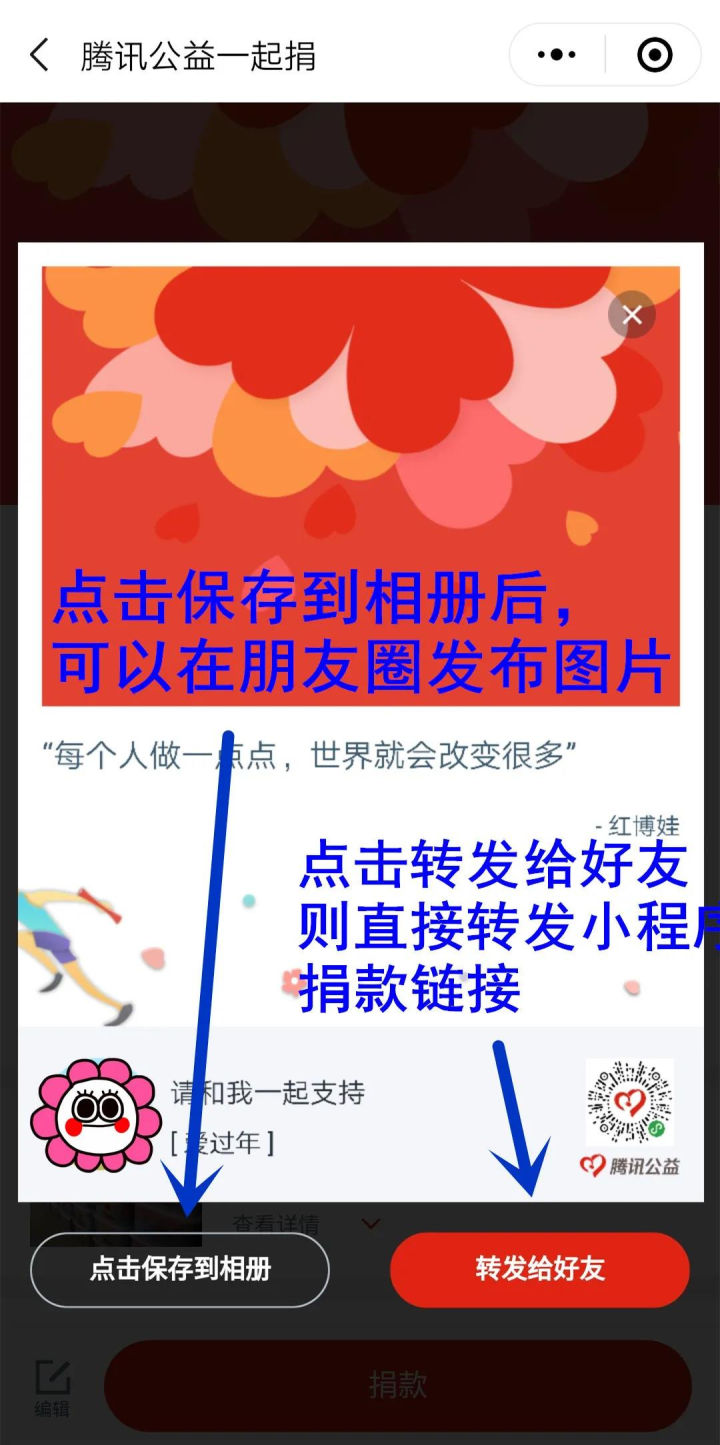Viewport: 720px width, 1445px height.
Task: Dismiss the share poster popup
Action: point(632,315)
